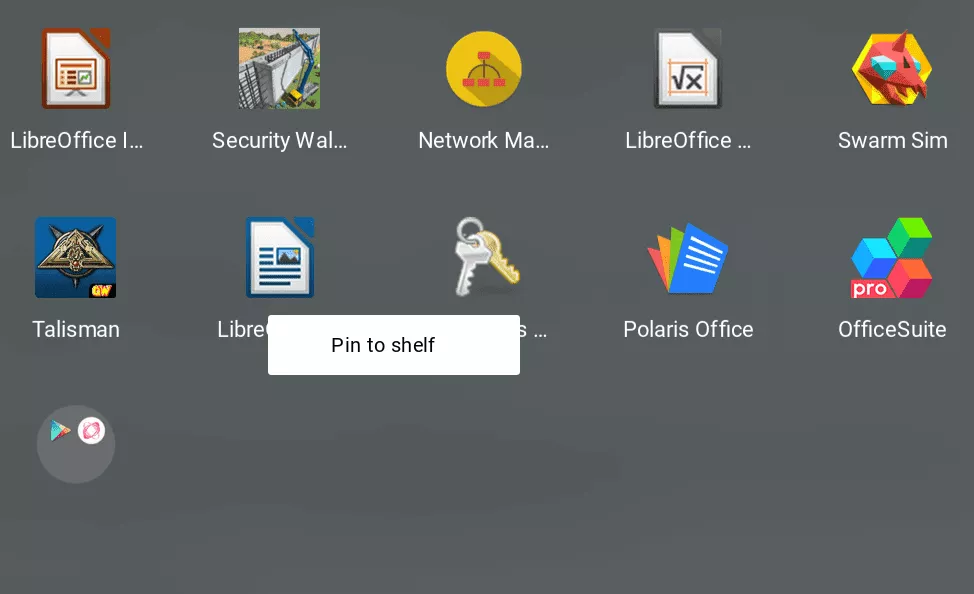Viewport: 974px width, 594px height.
Task: Open OfficeSuite Pro app
Action: (892, 258)
